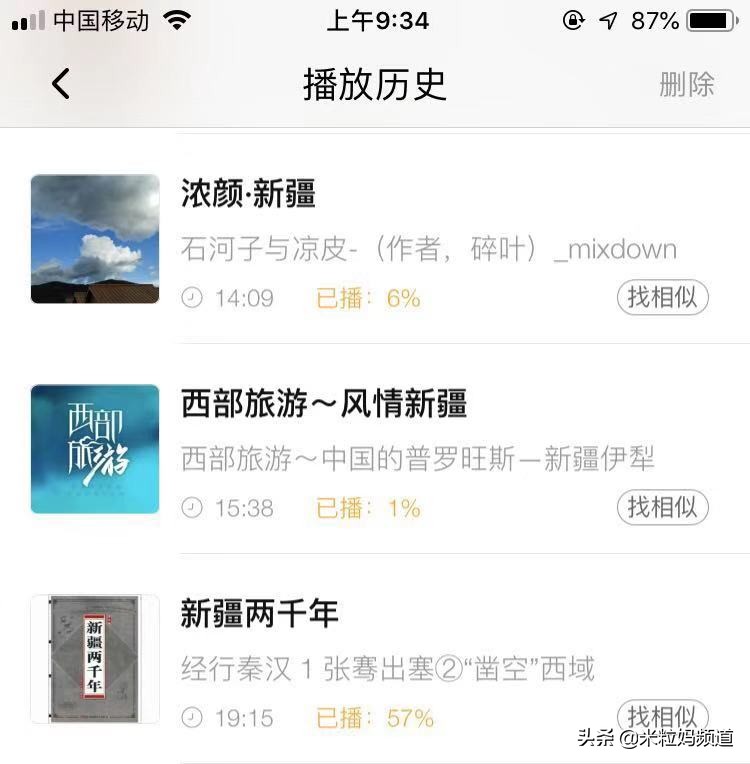Image resolution: width=750 pixels, height=764 pixels.
Task: Click the clock icon beside 15:38
Action: 193,508
